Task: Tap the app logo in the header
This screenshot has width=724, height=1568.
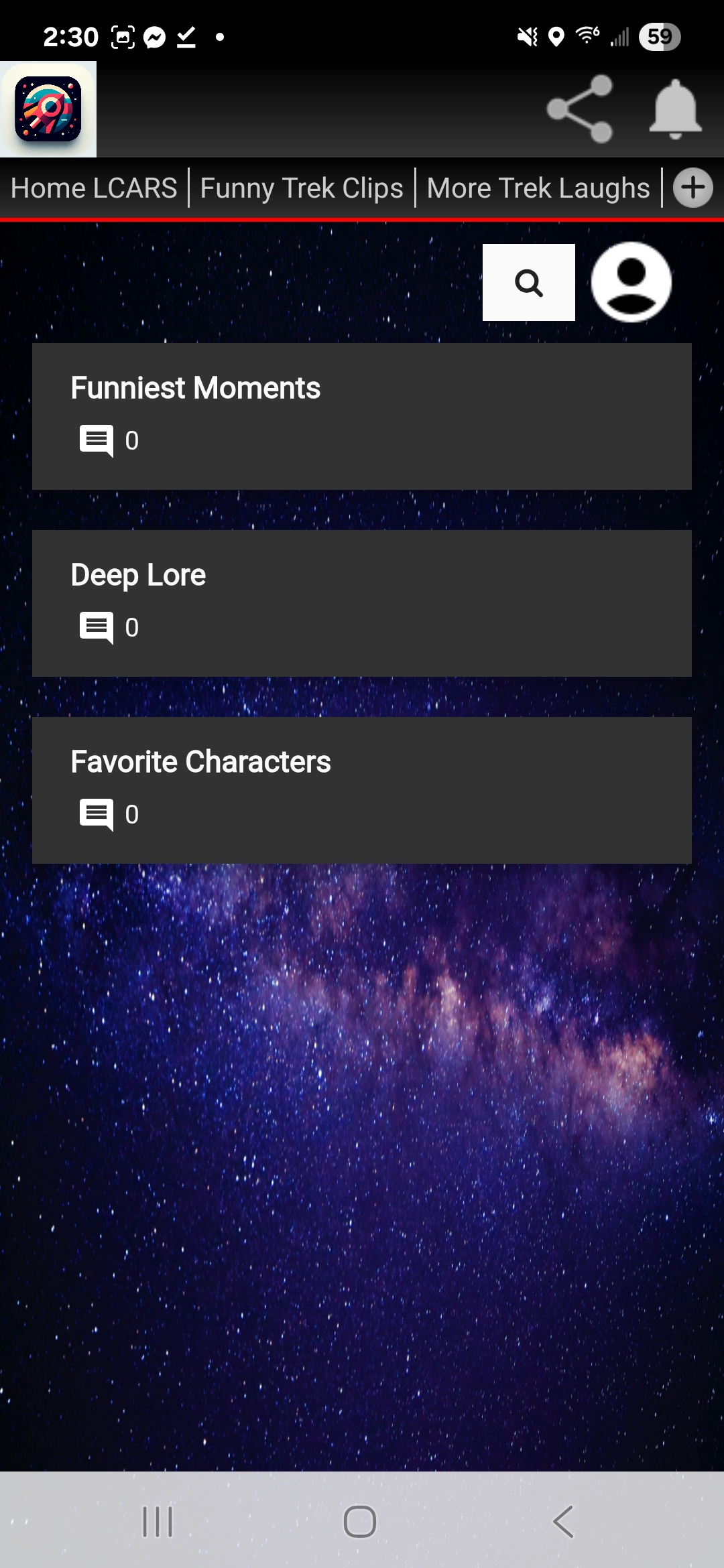Action: [48, 109]
